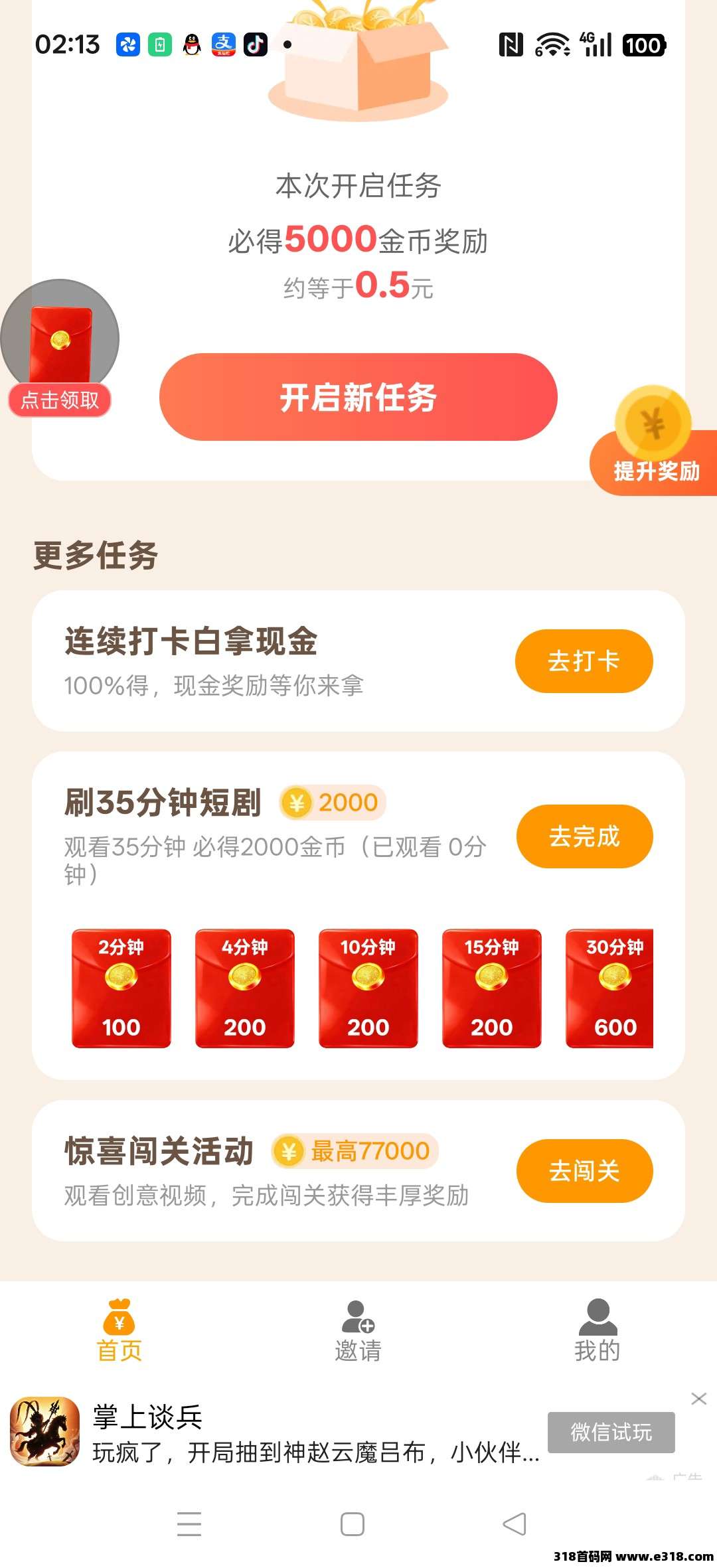
Task: Tap 去完成 for the short drama task
Action: click(x=584, y=836)
